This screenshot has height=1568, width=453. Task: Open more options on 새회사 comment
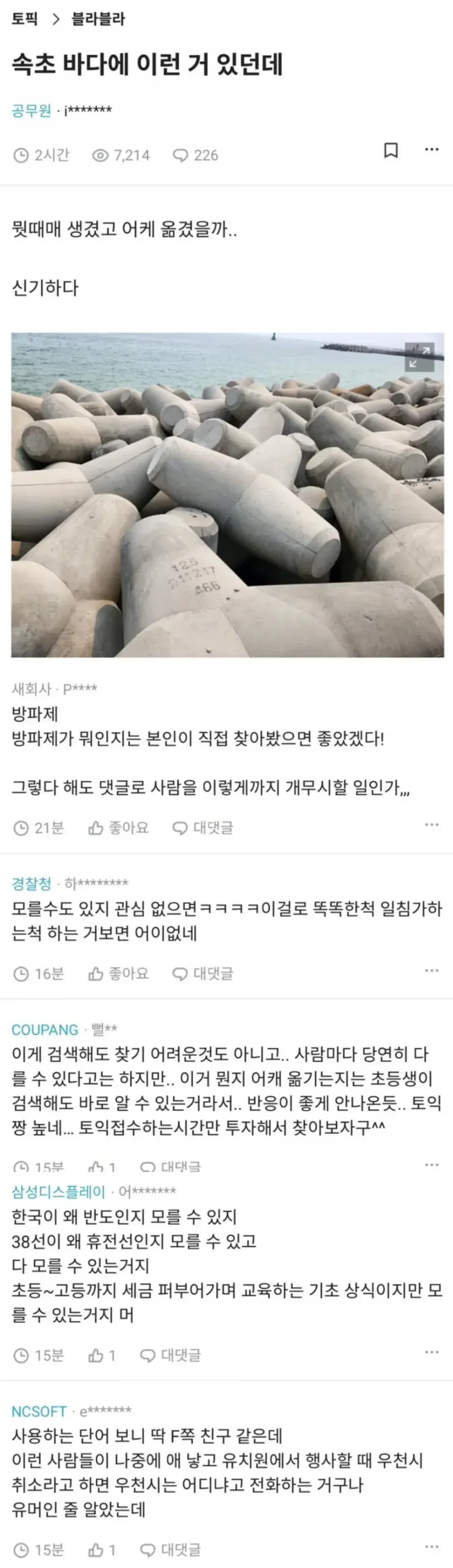[x=432, y=825]
